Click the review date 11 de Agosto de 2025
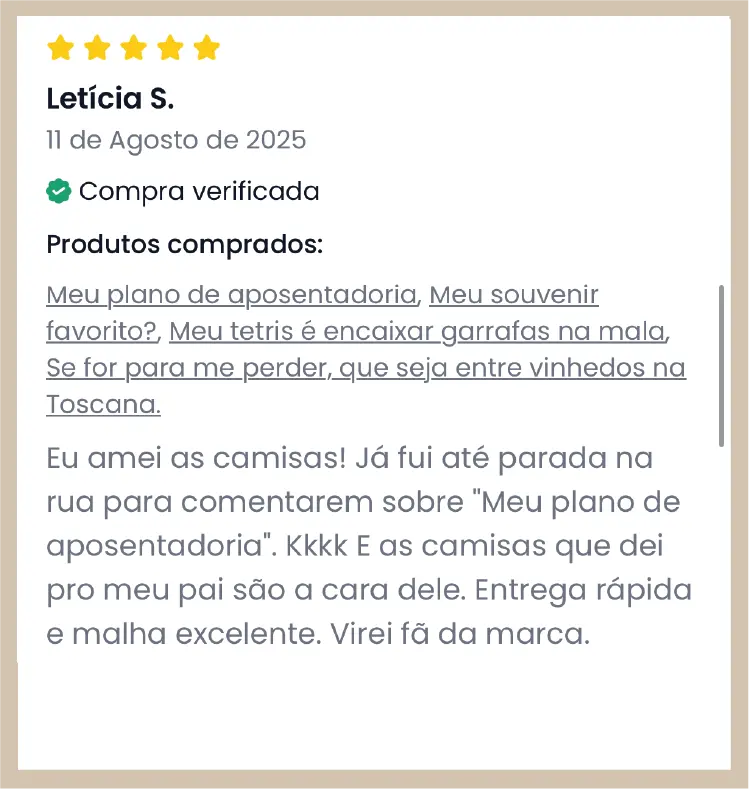Screen dimensions: 749x789 (176, 140)
